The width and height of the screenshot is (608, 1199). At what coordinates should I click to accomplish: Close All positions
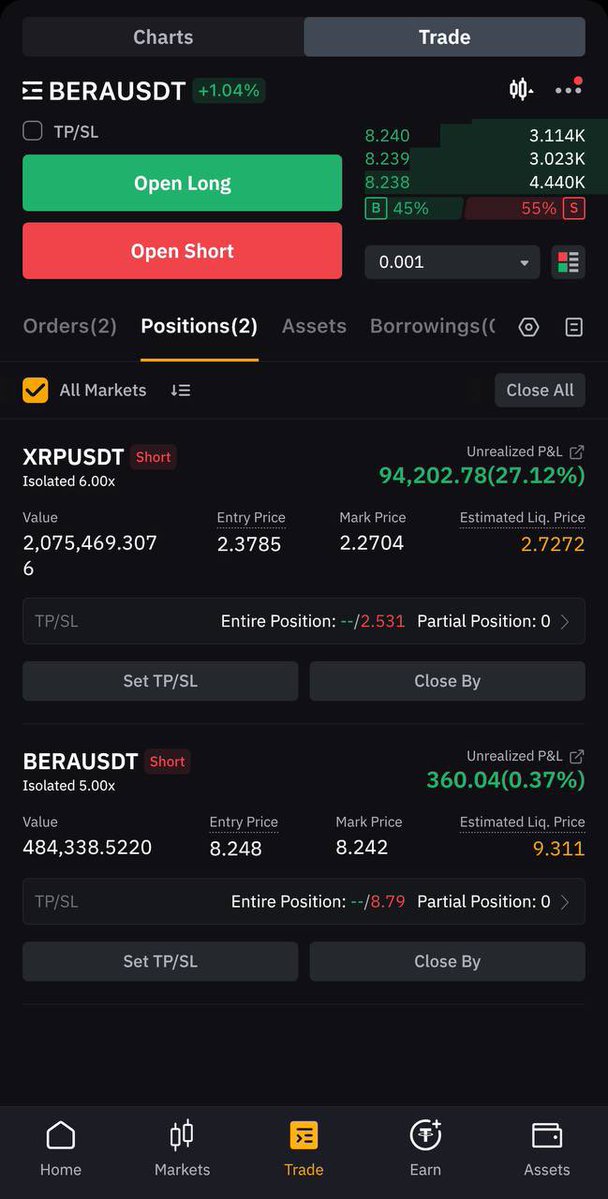[540, 390]
